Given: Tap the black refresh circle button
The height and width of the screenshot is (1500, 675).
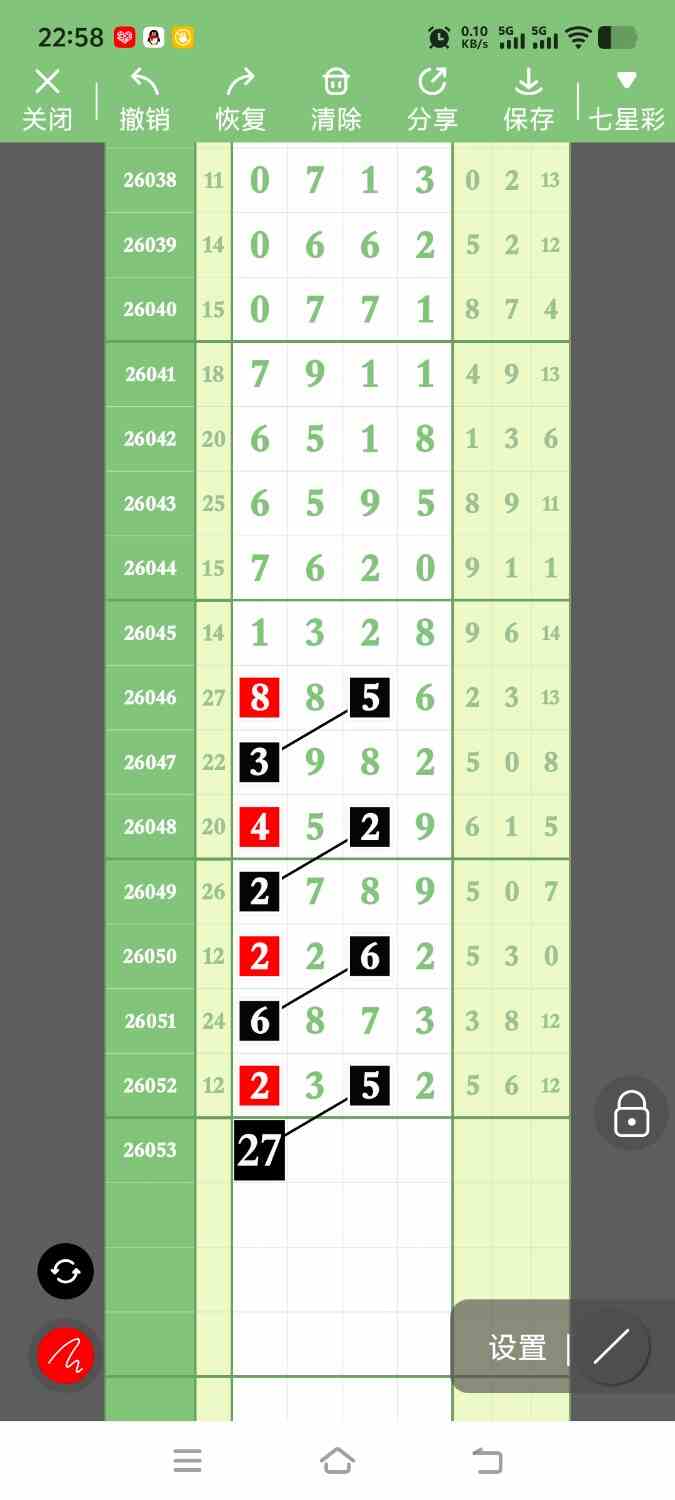Looking at the screenshot, I should pos(65,1271).
